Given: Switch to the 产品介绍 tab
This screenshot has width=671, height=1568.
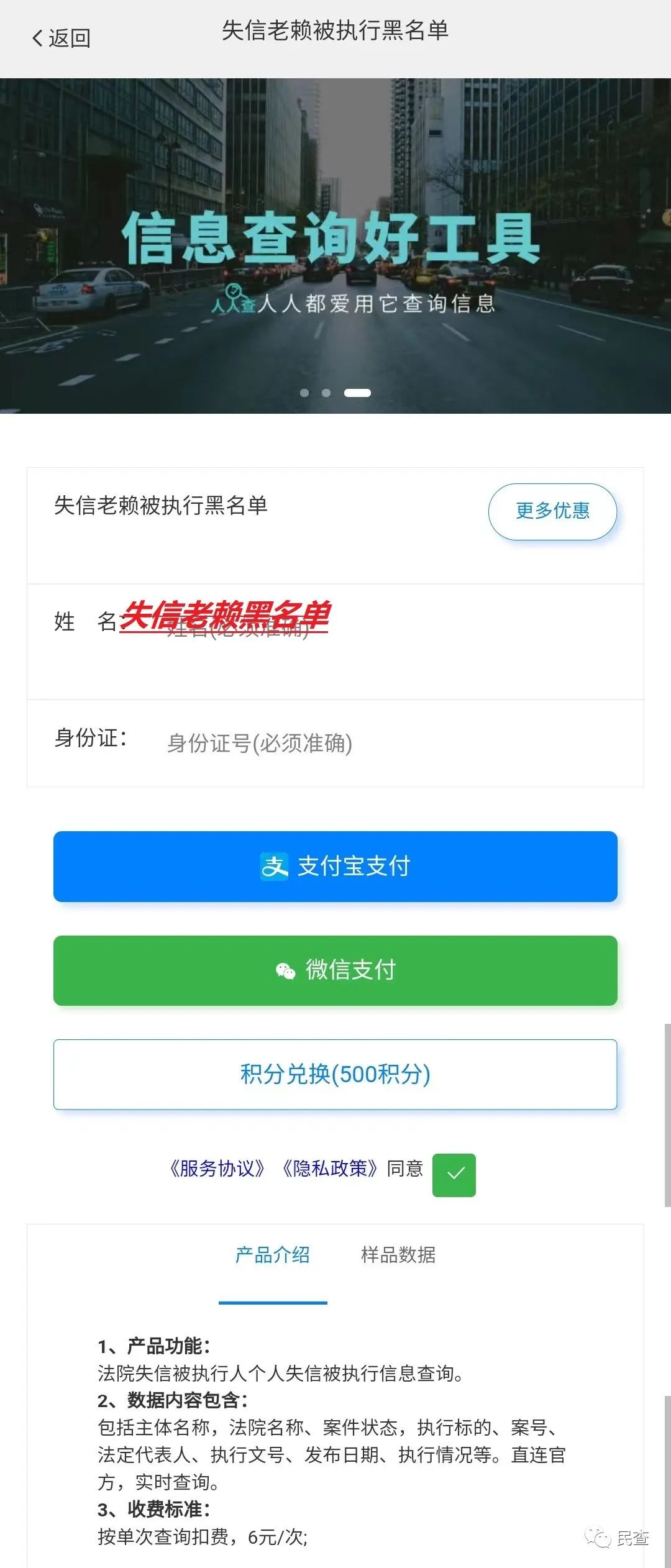Looking at the screenshot, I should [273, 1256].
